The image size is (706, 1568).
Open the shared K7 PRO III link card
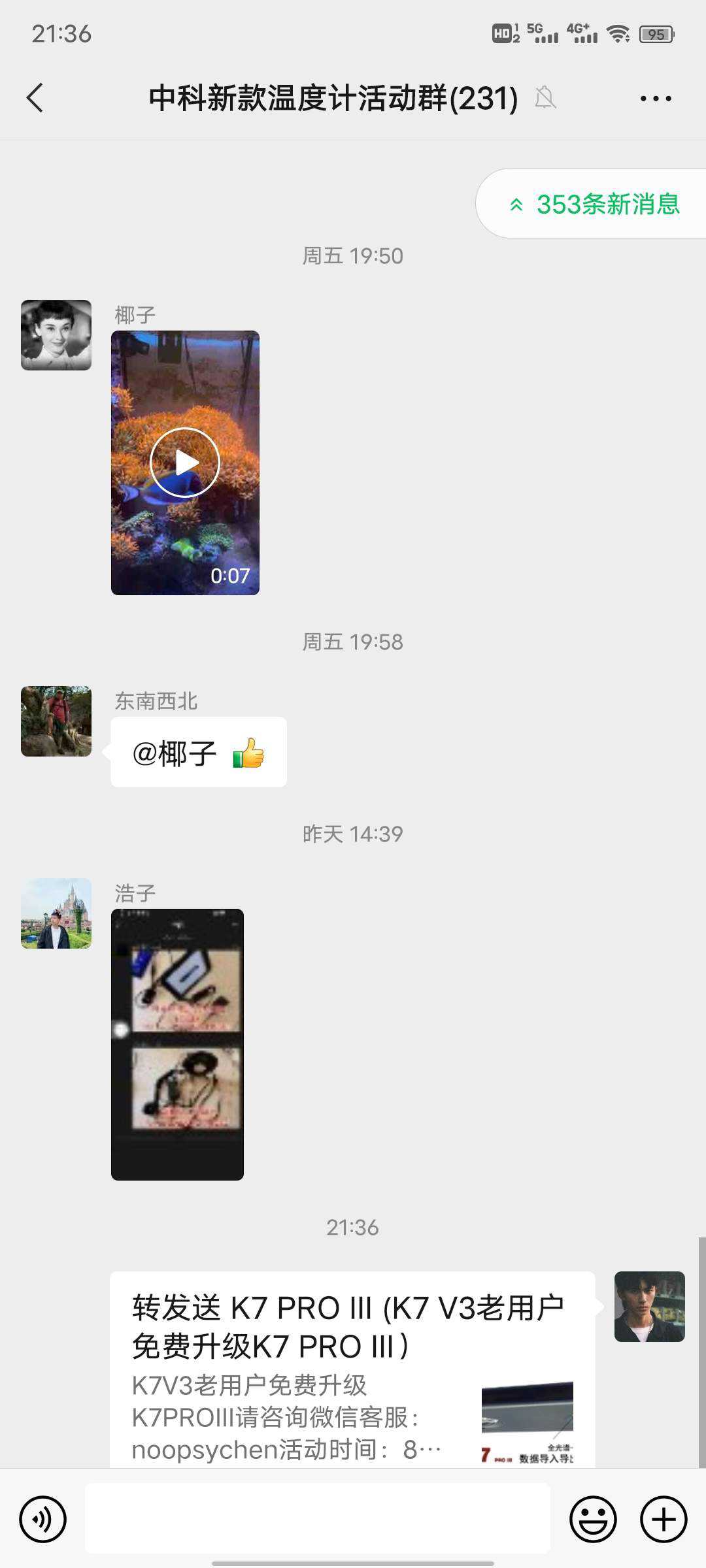pyautogui.click(x=352, y=1369)
